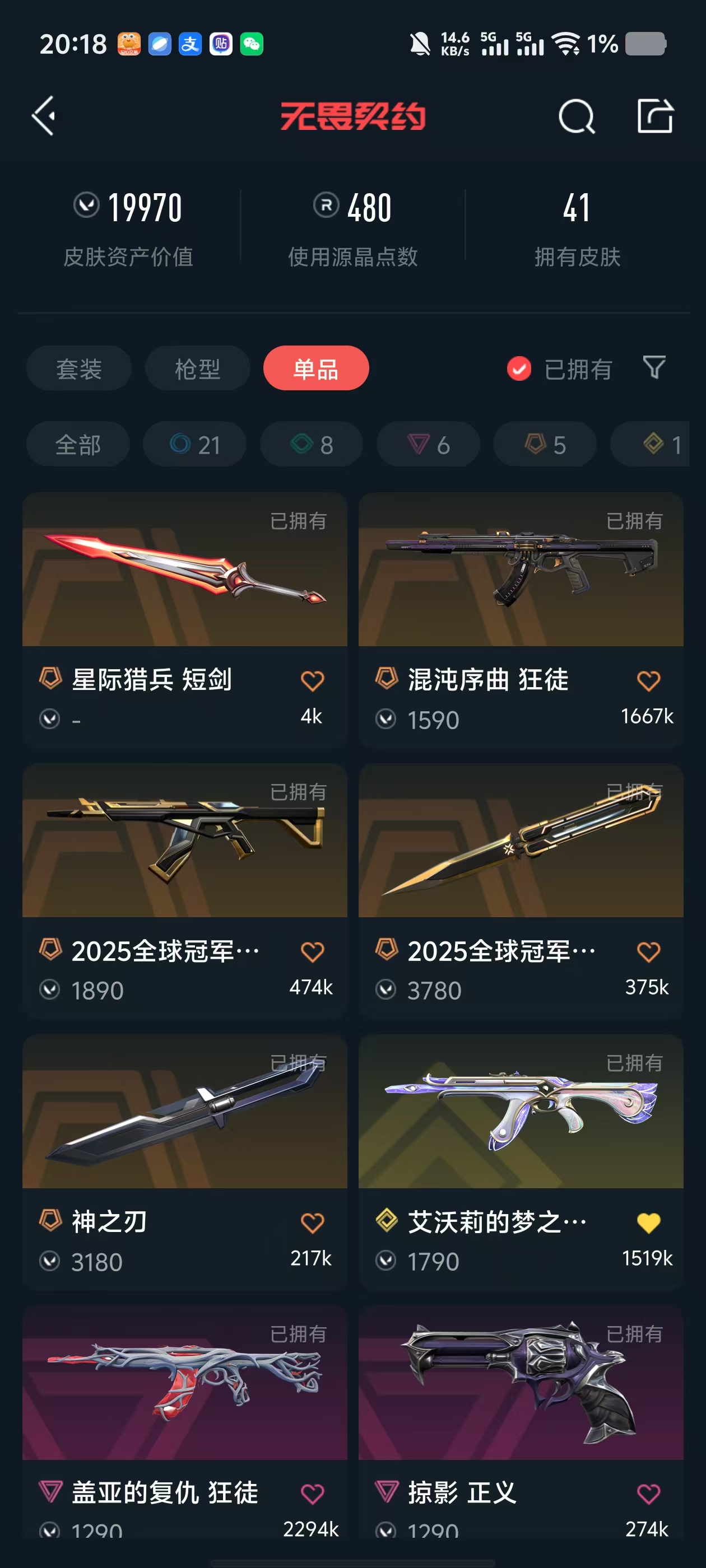Filter by the orange tier chip 5
The height and width of the screenshot is (1568, 706).
click(545, 444)
